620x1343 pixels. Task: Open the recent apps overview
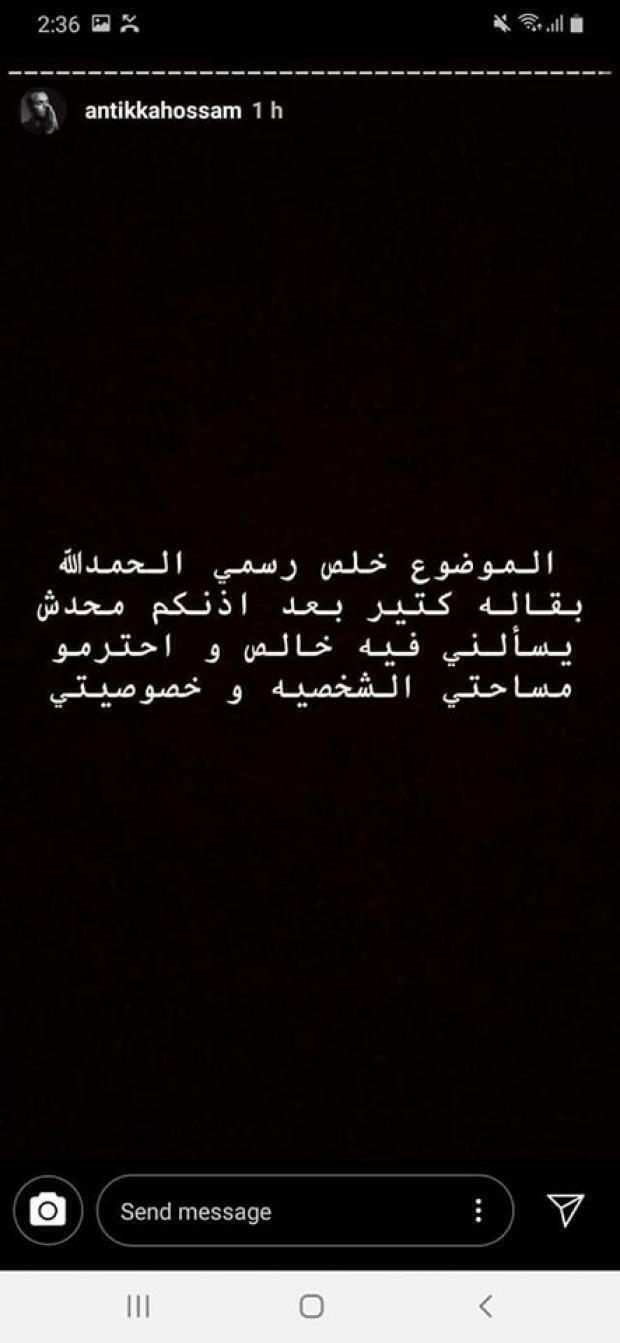[138, 1306]
